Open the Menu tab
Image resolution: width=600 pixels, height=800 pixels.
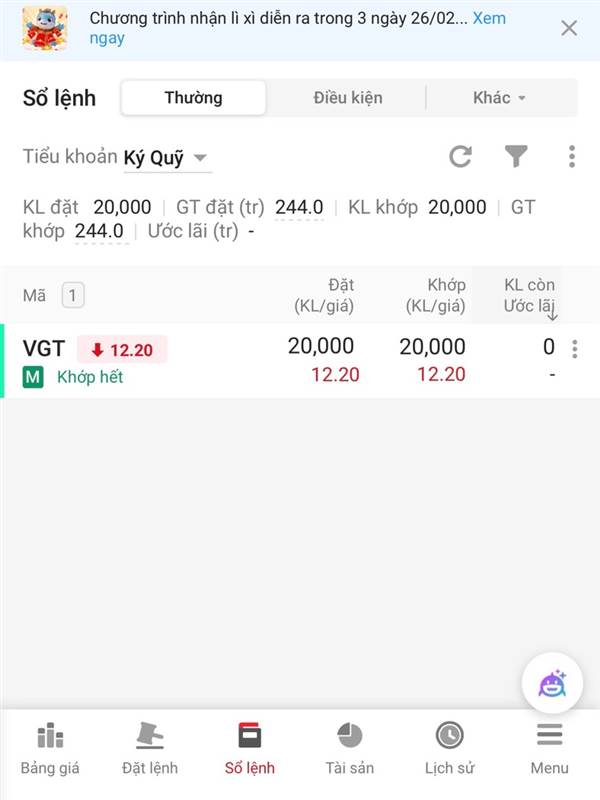[x=550, y=748]
